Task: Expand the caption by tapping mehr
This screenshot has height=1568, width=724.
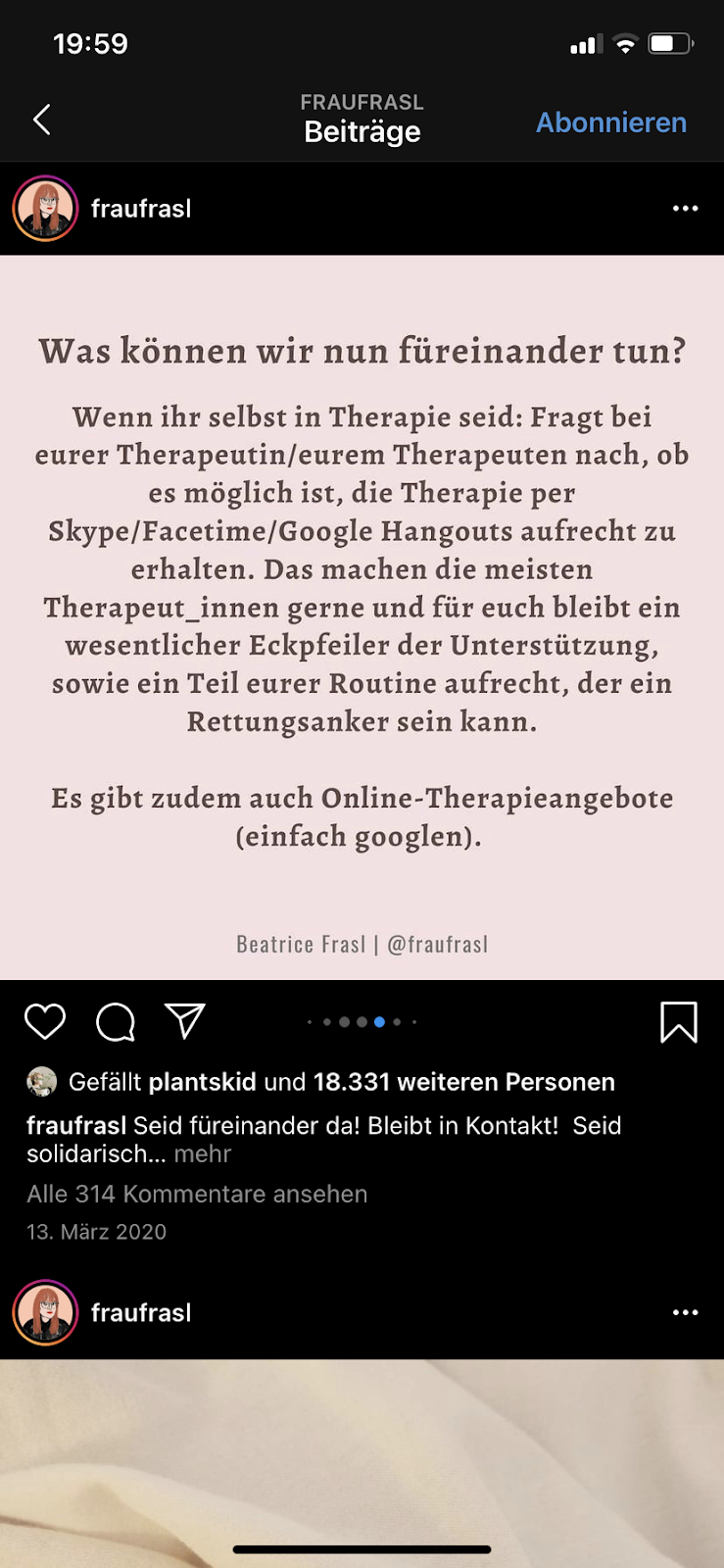Action: click(202, 1153)
